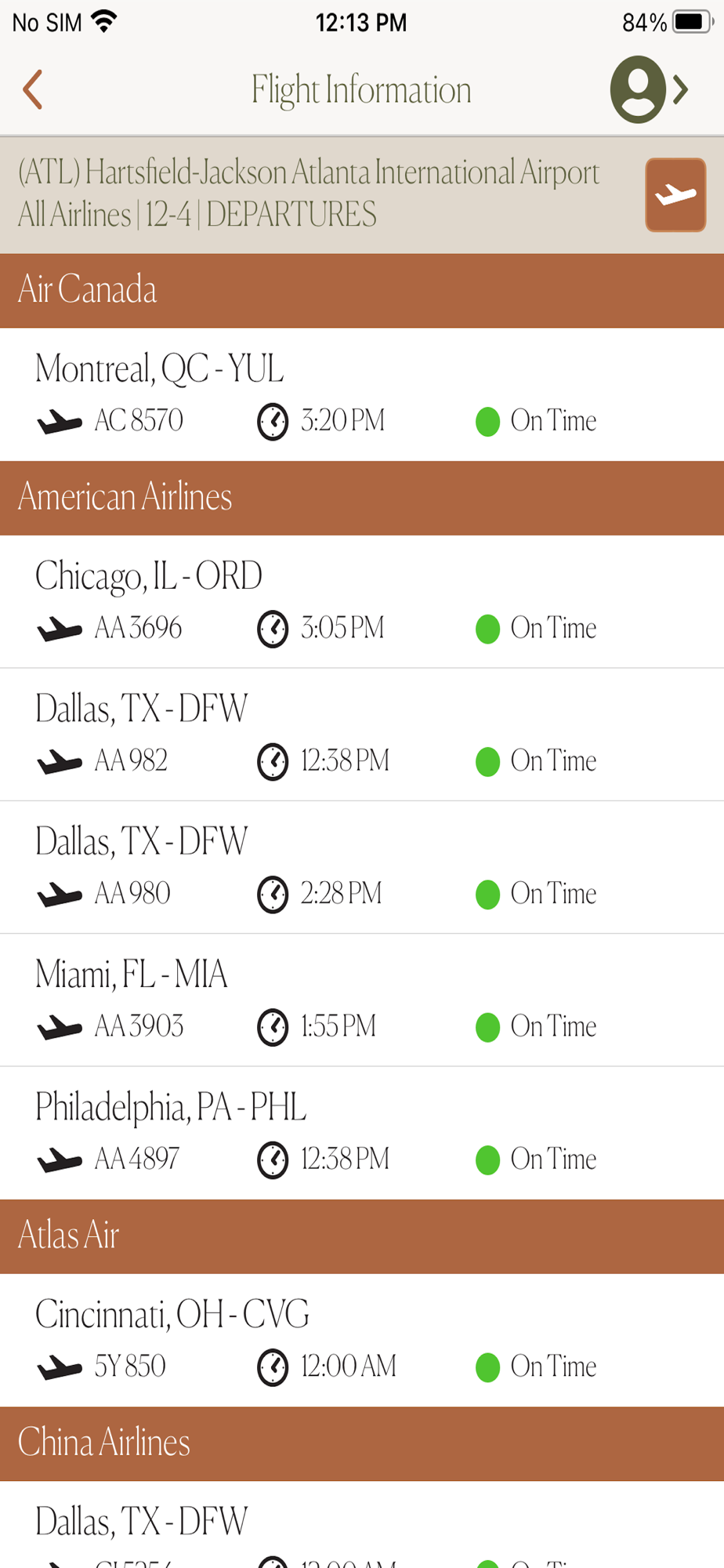Select Chicago ORD flight AA 3696
The image size is (724, 1568).
(x=362, y=602)
